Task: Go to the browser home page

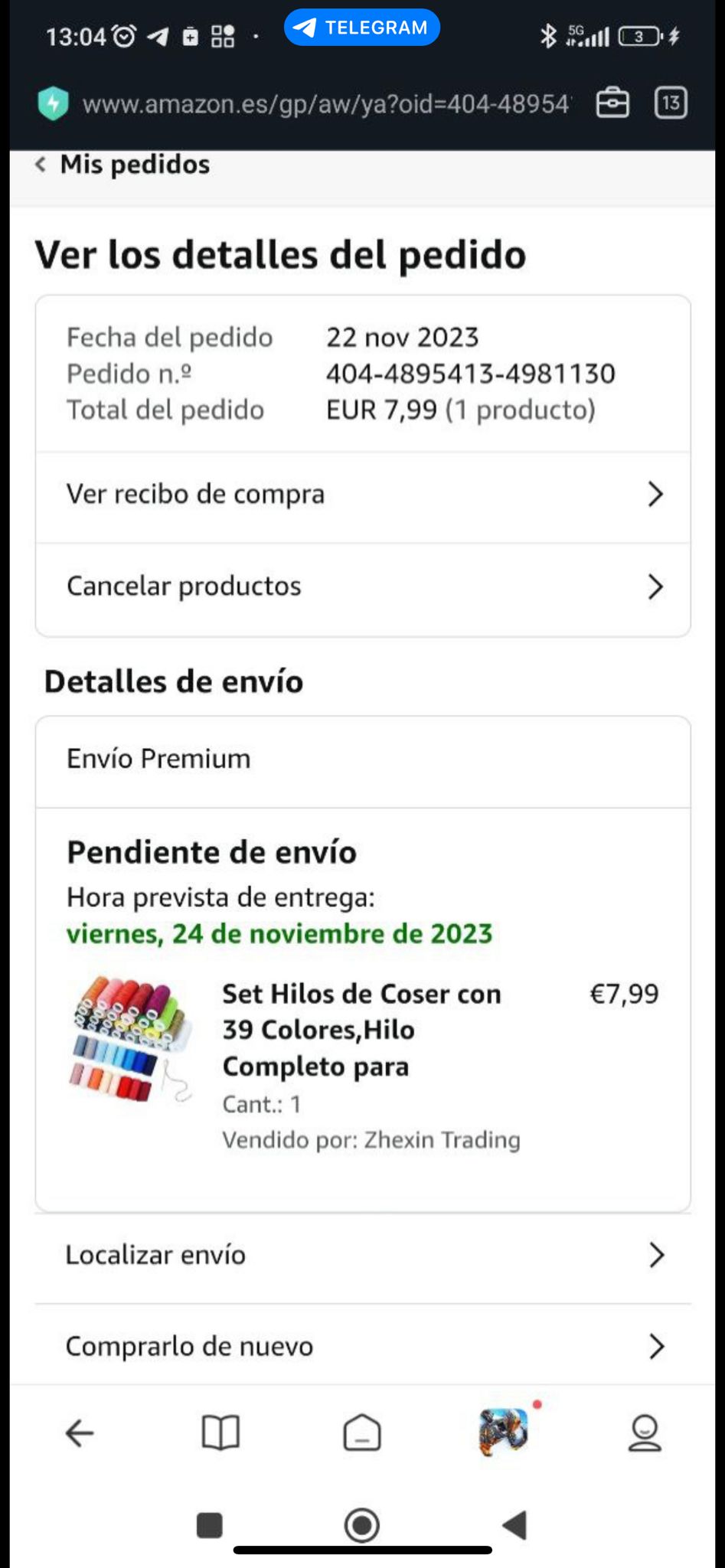Action: pos(362,1432)
